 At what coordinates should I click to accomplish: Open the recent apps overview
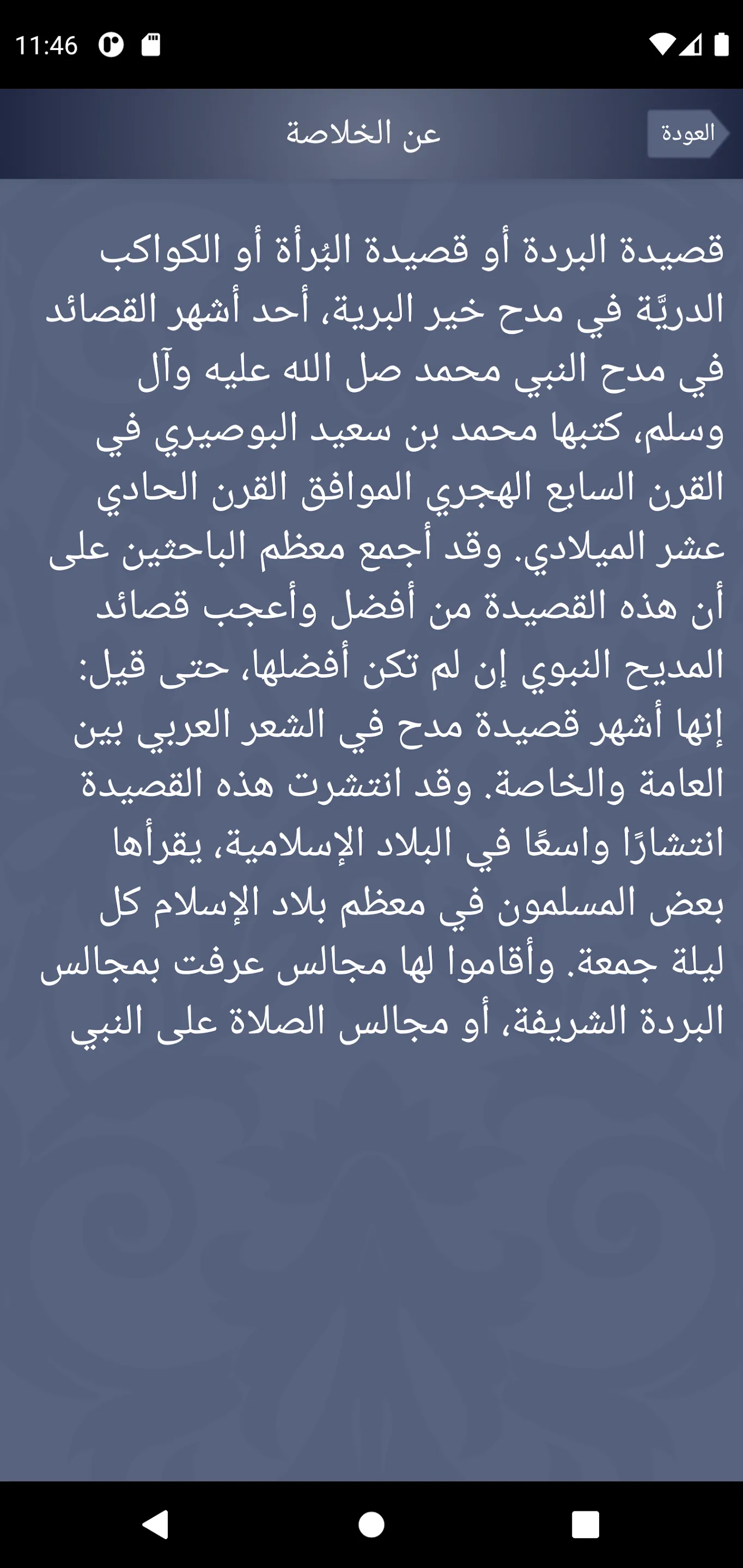(x=585, y=1525)
